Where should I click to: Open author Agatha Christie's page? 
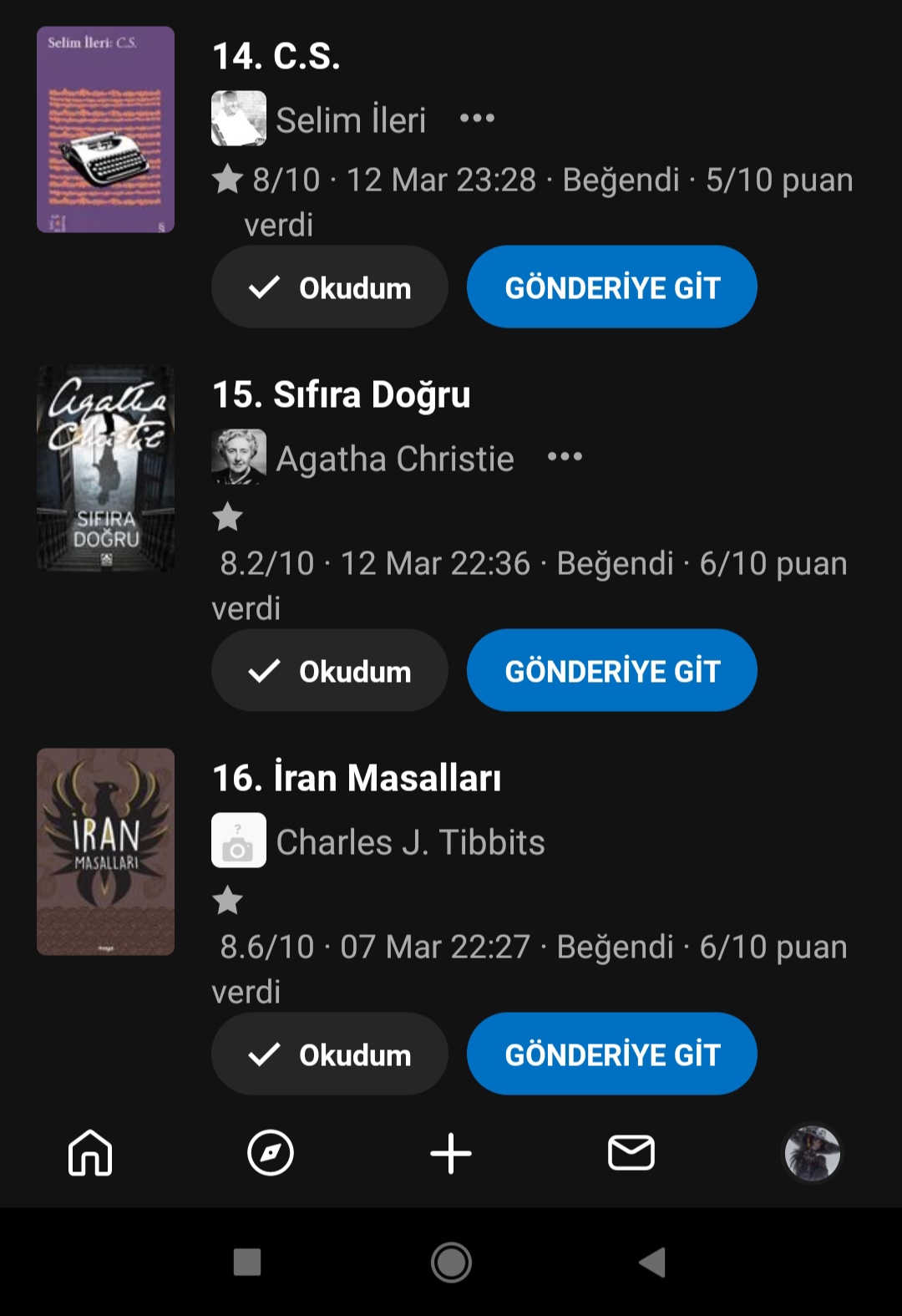(x=394, y=459)
